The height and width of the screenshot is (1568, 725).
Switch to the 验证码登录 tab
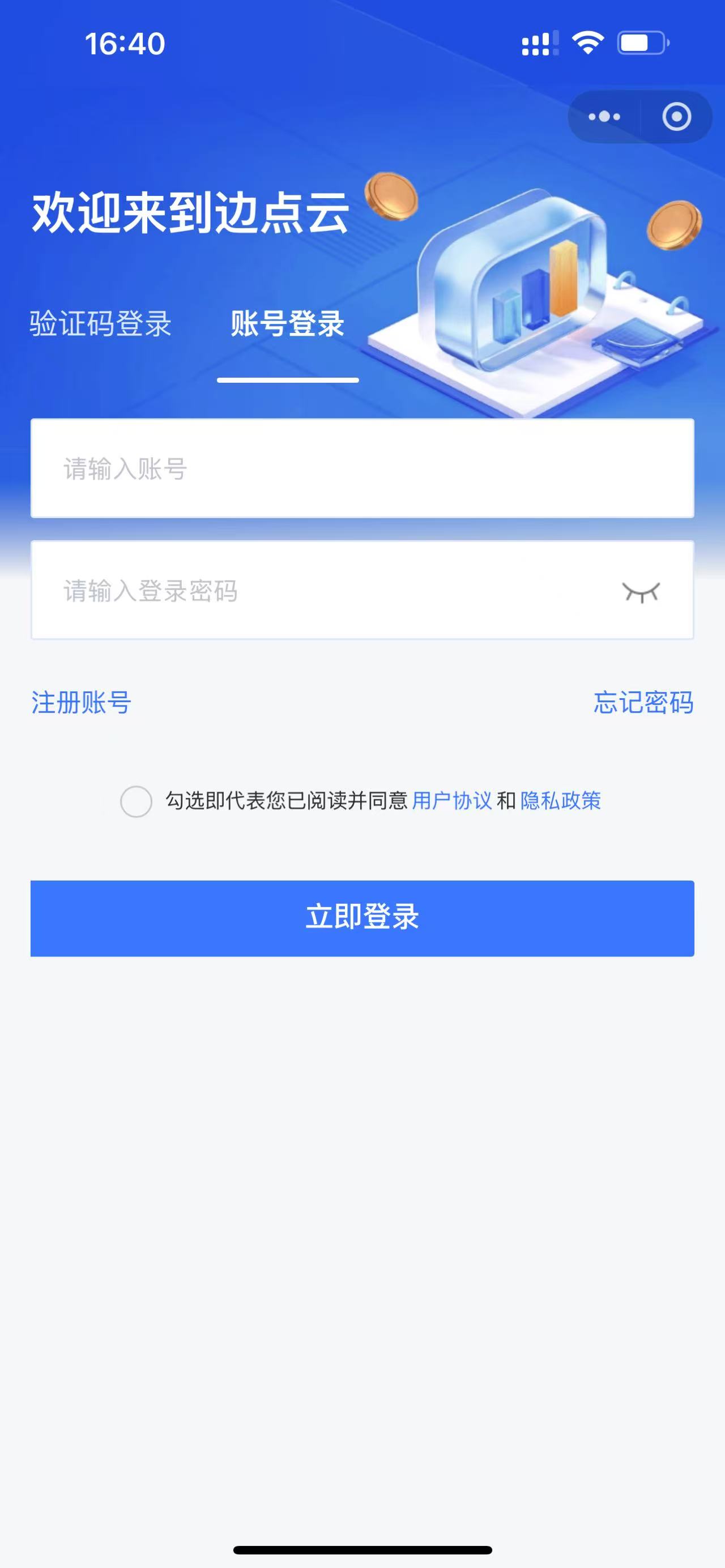[x=100, y=323]
